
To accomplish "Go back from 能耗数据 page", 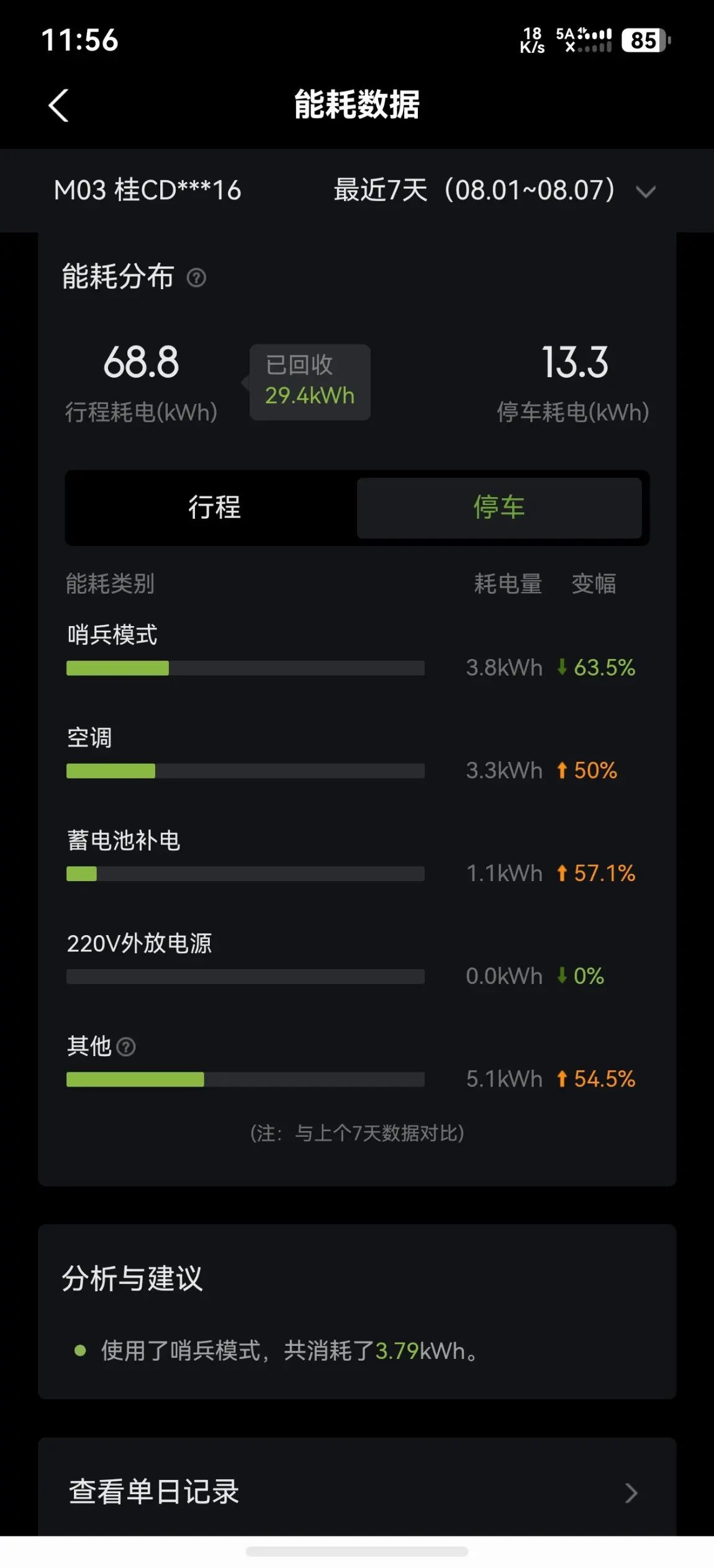I will click(x=58, y=105).
